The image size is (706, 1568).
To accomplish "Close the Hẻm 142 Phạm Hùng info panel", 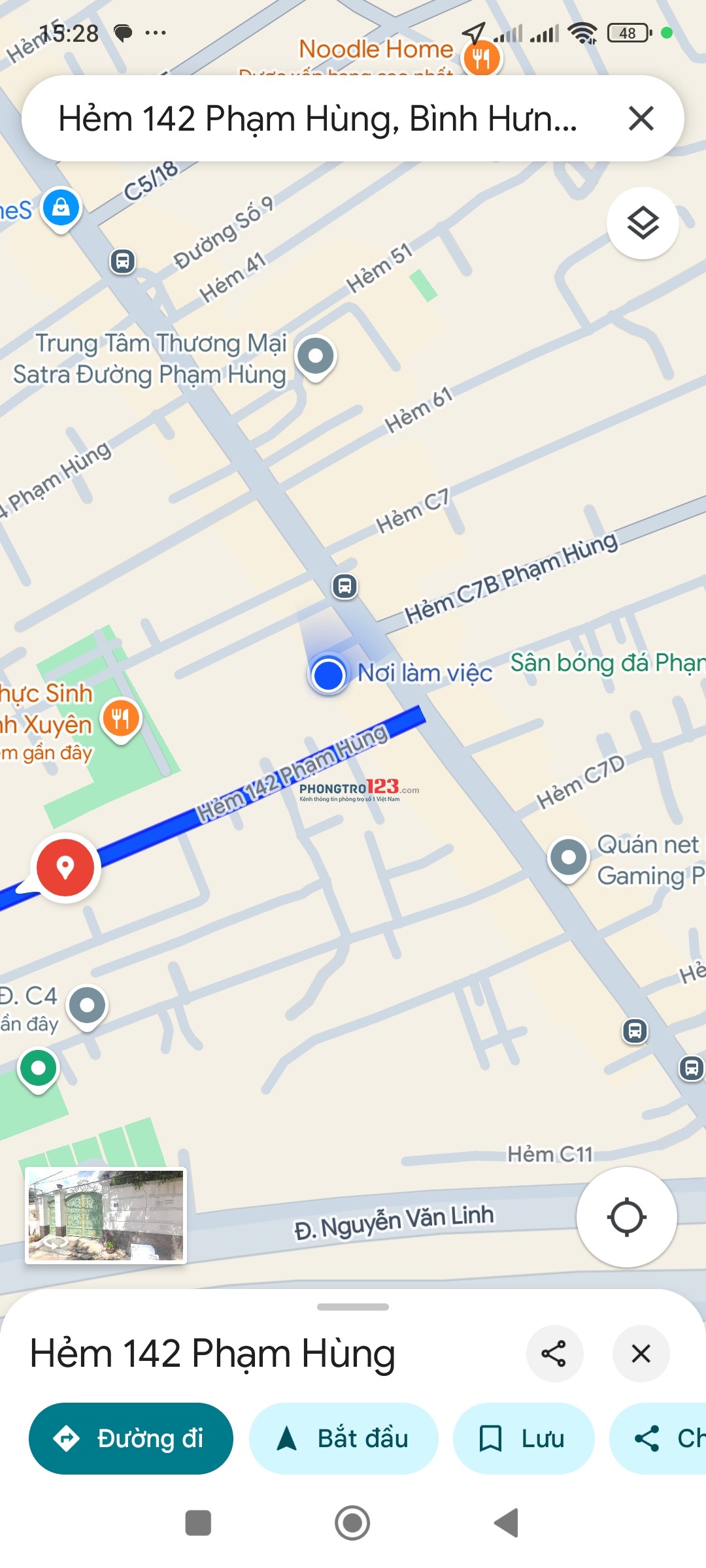I will pyautogui.click(x=641, y=1353).
